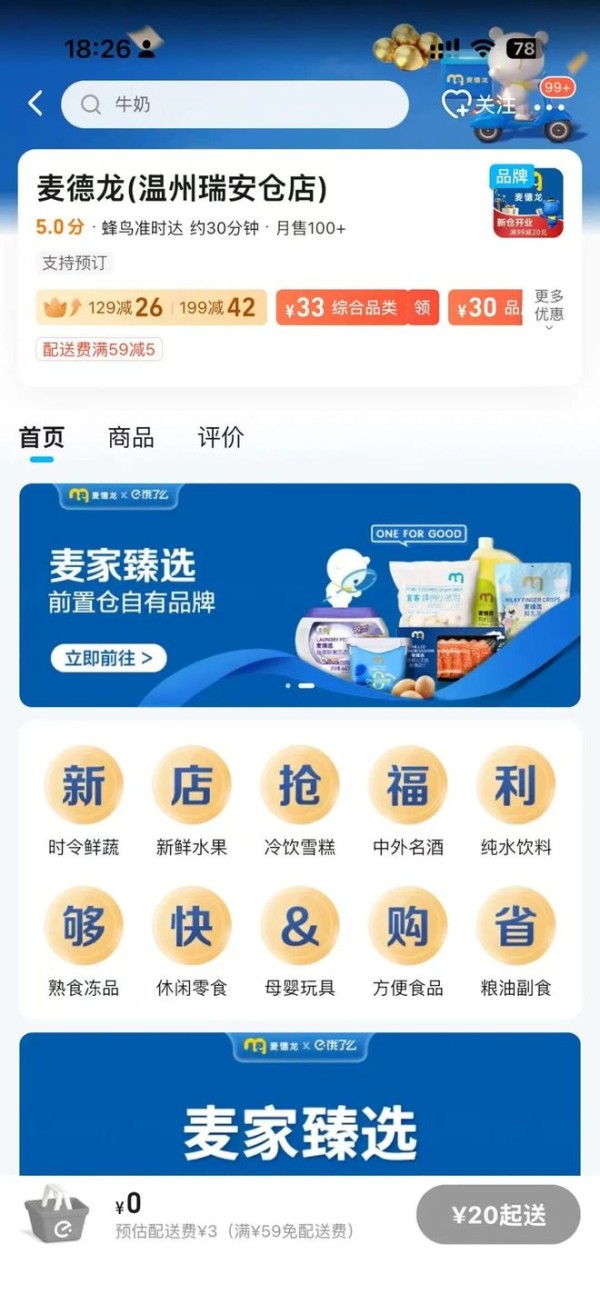Select the 首页 tab
The image size is (600, 1304).
pos(42,437)
